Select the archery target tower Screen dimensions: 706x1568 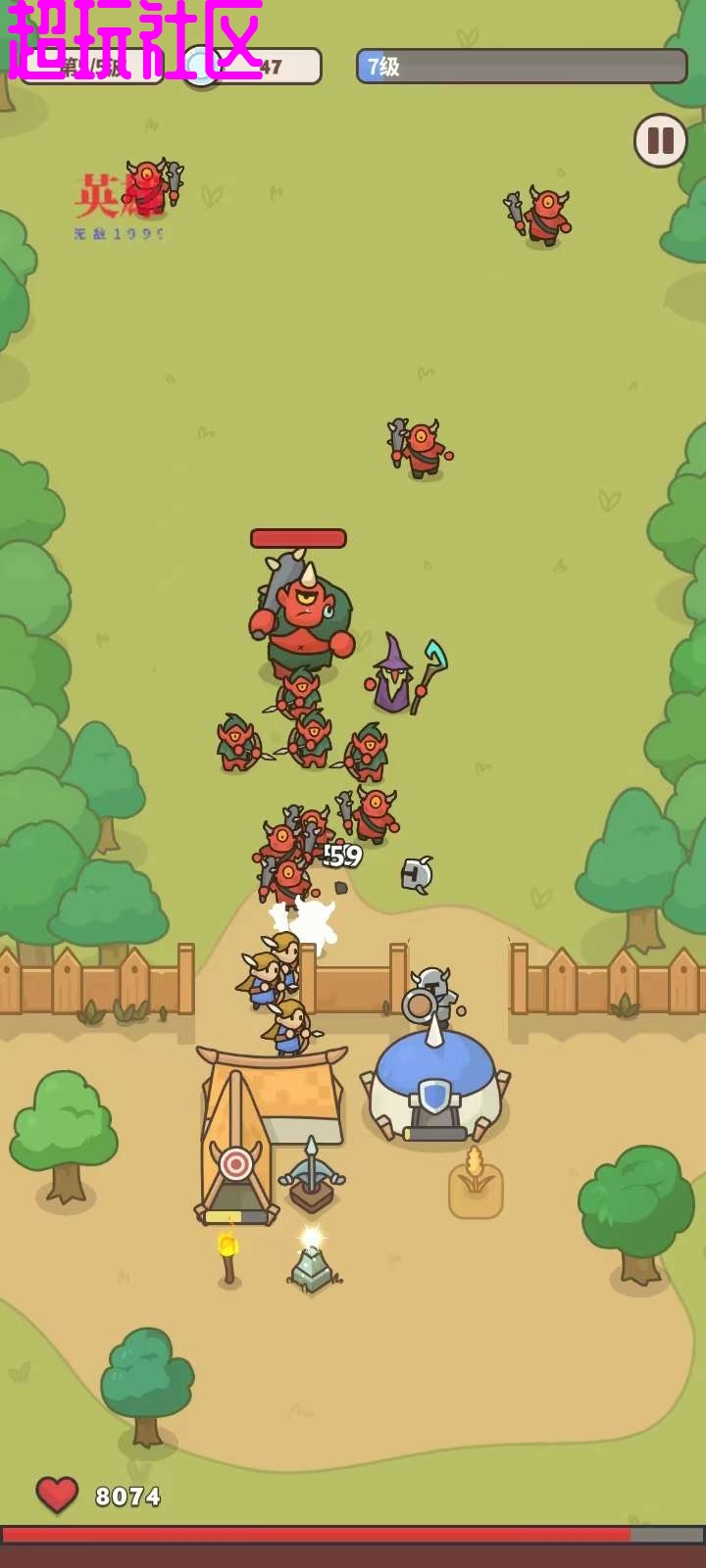(236, 1166)
